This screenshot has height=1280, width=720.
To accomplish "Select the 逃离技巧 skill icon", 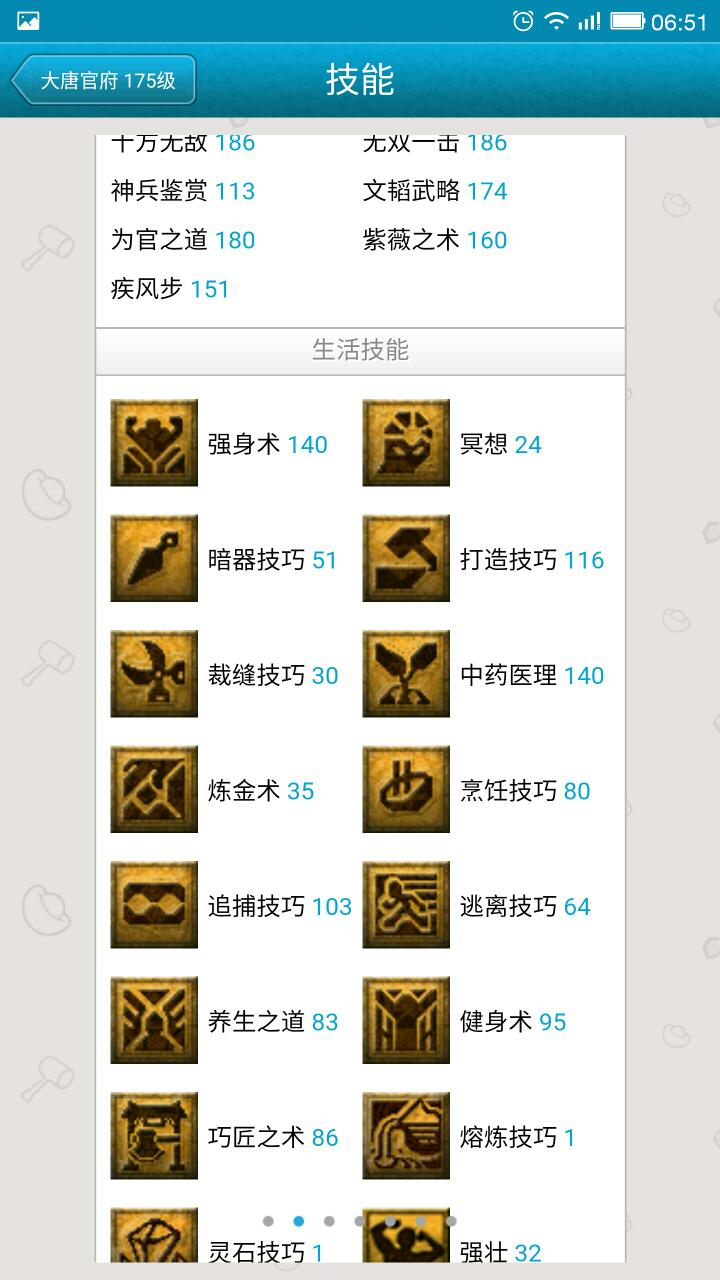I will pos(406,905).
